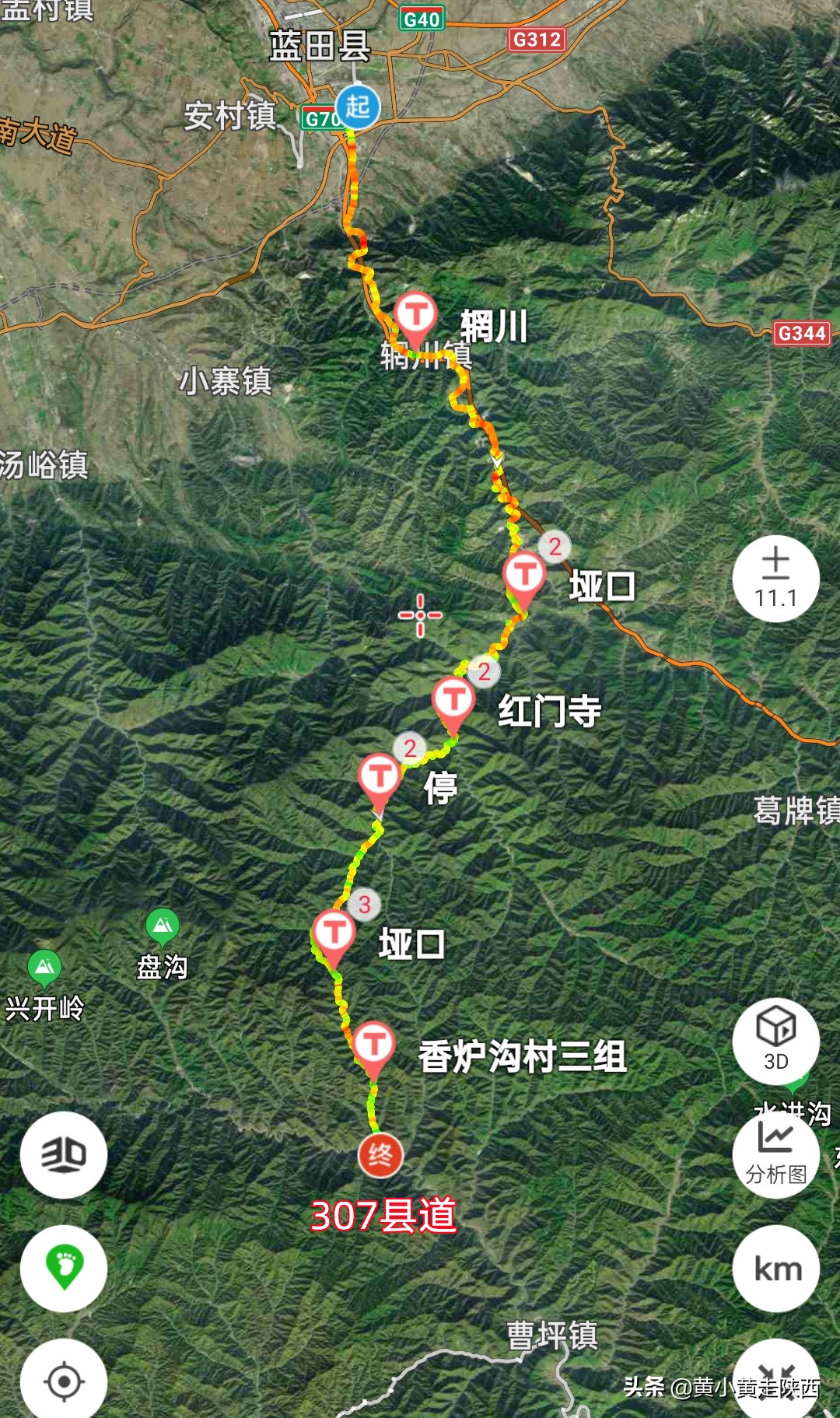Toggle the green footprint track display
The height and width of the screenshot is (1418, 840).
click(x=65, y=1266)
